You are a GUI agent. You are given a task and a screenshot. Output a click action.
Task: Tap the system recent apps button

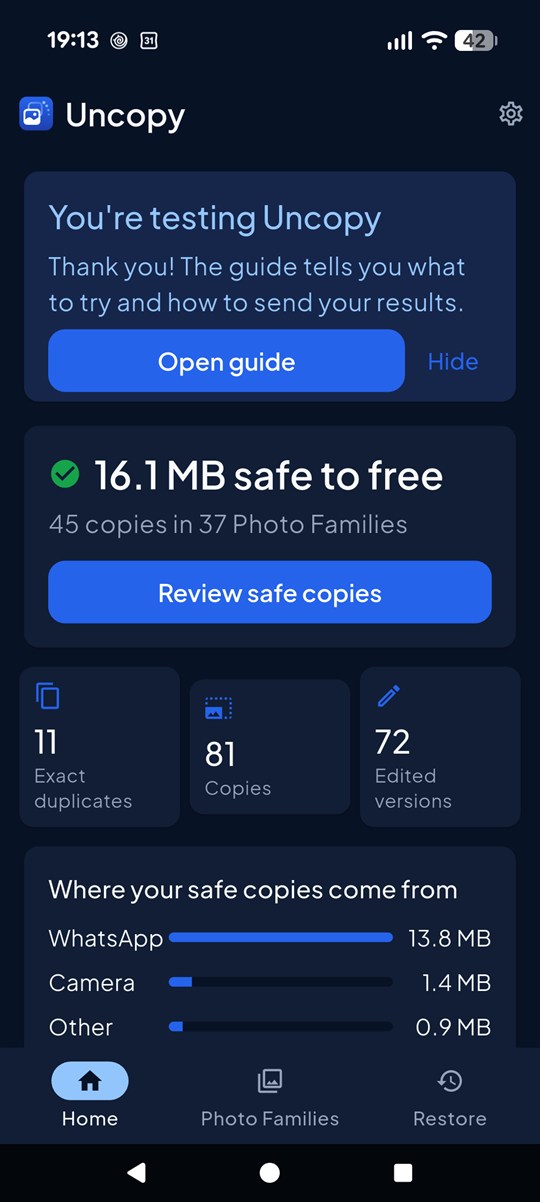click(x=403, y=1173)
